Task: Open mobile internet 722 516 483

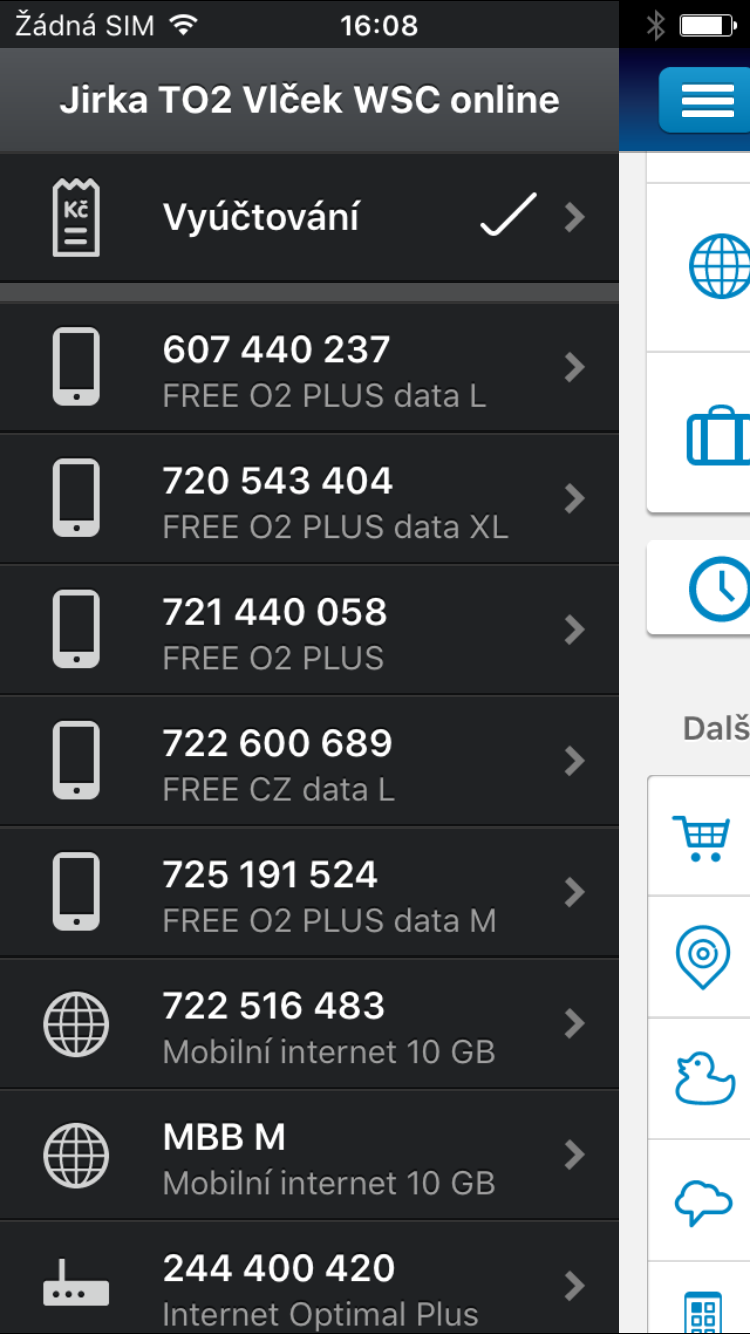Action: tap(309, 1022)
